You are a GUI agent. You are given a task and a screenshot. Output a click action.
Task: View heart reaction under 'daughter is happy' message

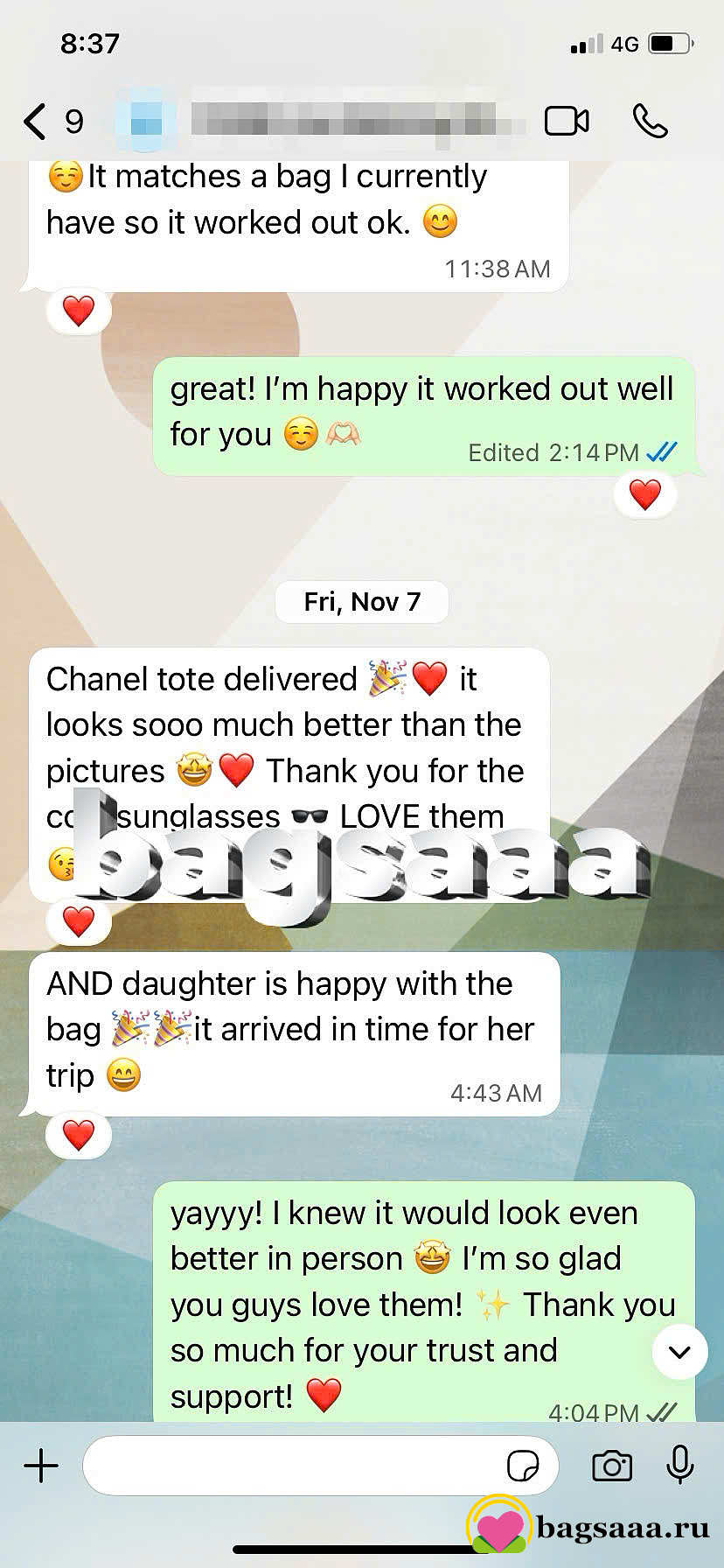coord(79,1135)
